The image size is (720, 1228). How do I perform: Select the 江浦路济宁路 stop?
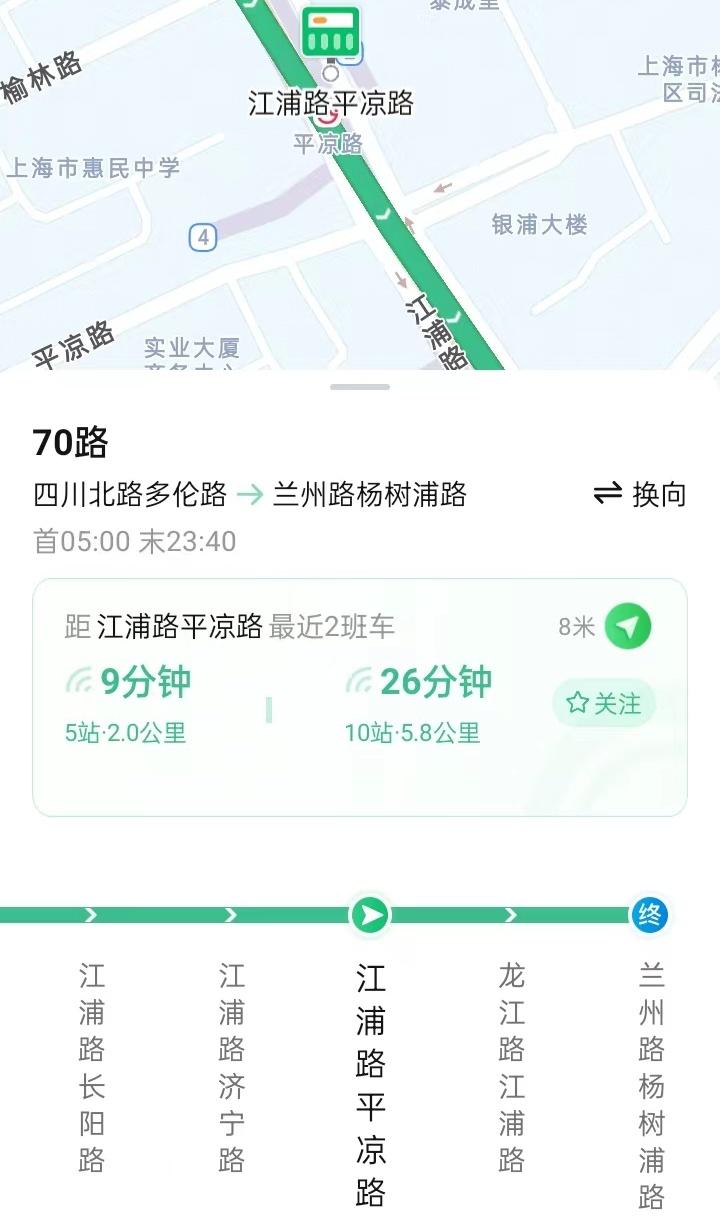tap(231, 1066)
